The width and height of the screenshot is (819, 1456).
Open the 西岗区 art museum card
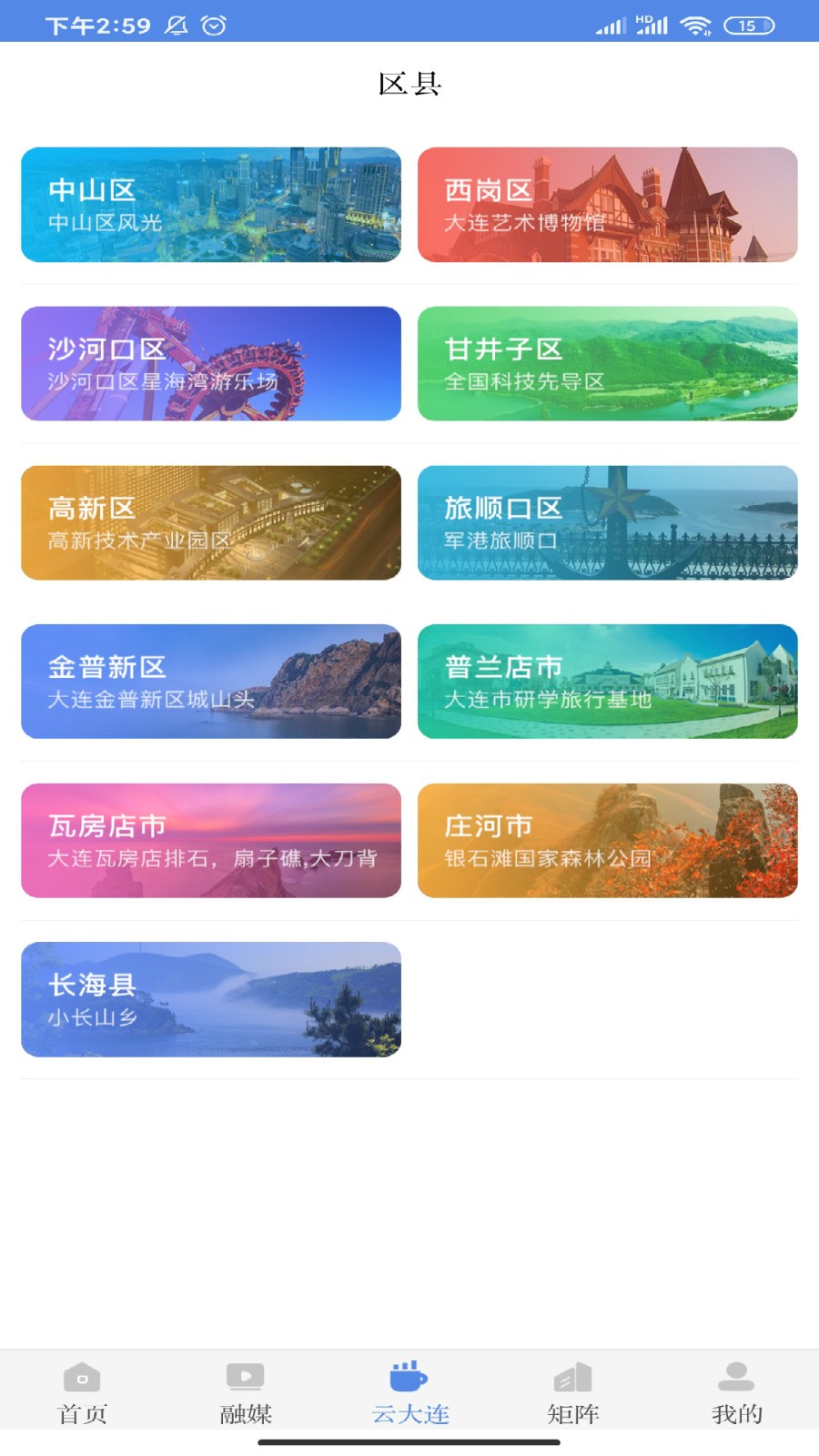click(x=608, y=205)
